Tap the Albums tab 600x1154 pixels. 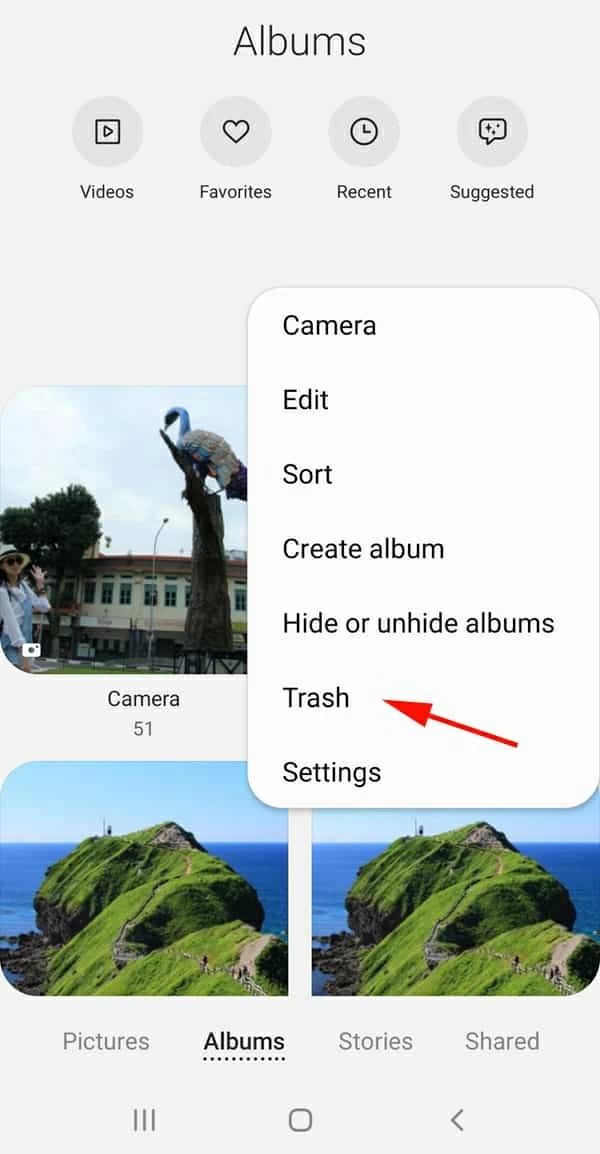point(244,1041)
